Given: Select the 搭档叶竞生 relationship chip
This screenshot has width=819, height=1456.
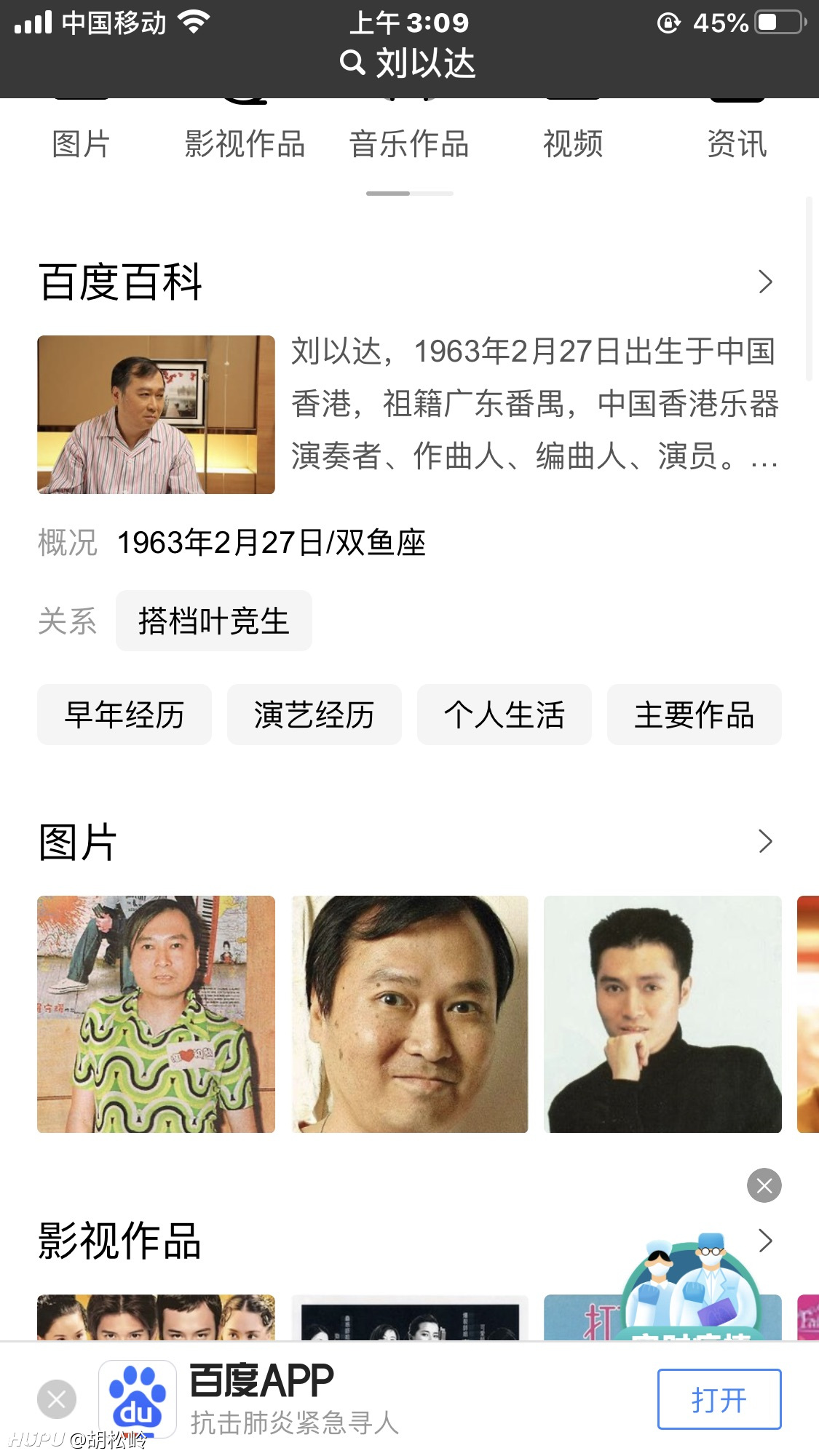Looking at the screenshot, I should coord(214,621).
